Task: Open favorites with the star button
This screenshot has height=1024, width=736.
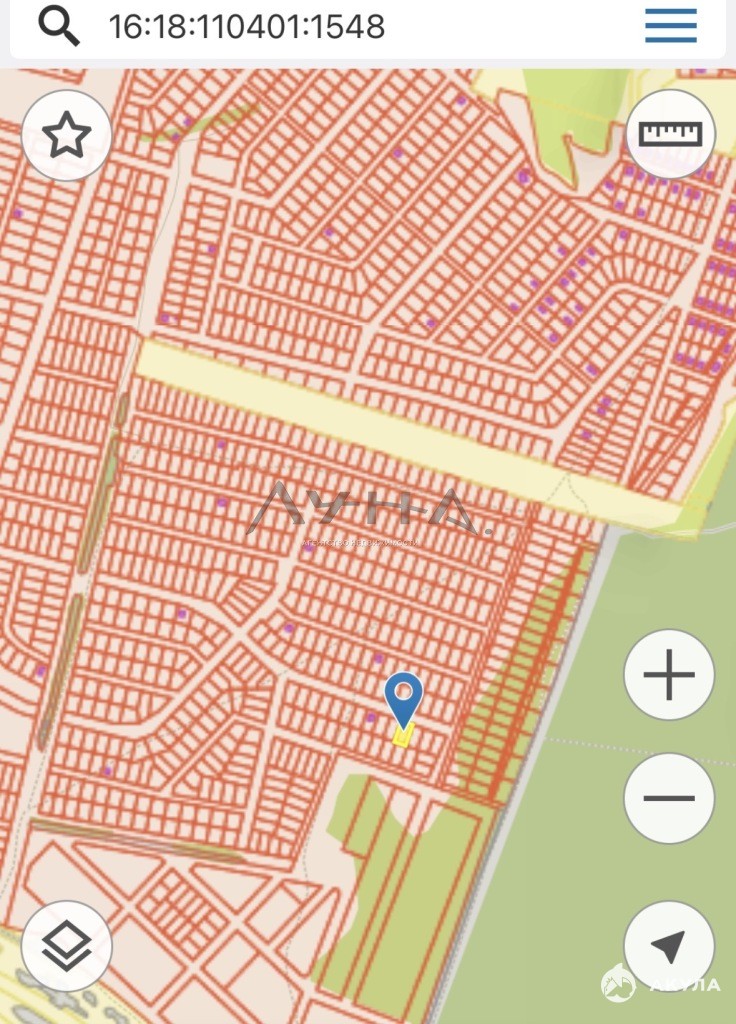Action: tap(66, 135)
